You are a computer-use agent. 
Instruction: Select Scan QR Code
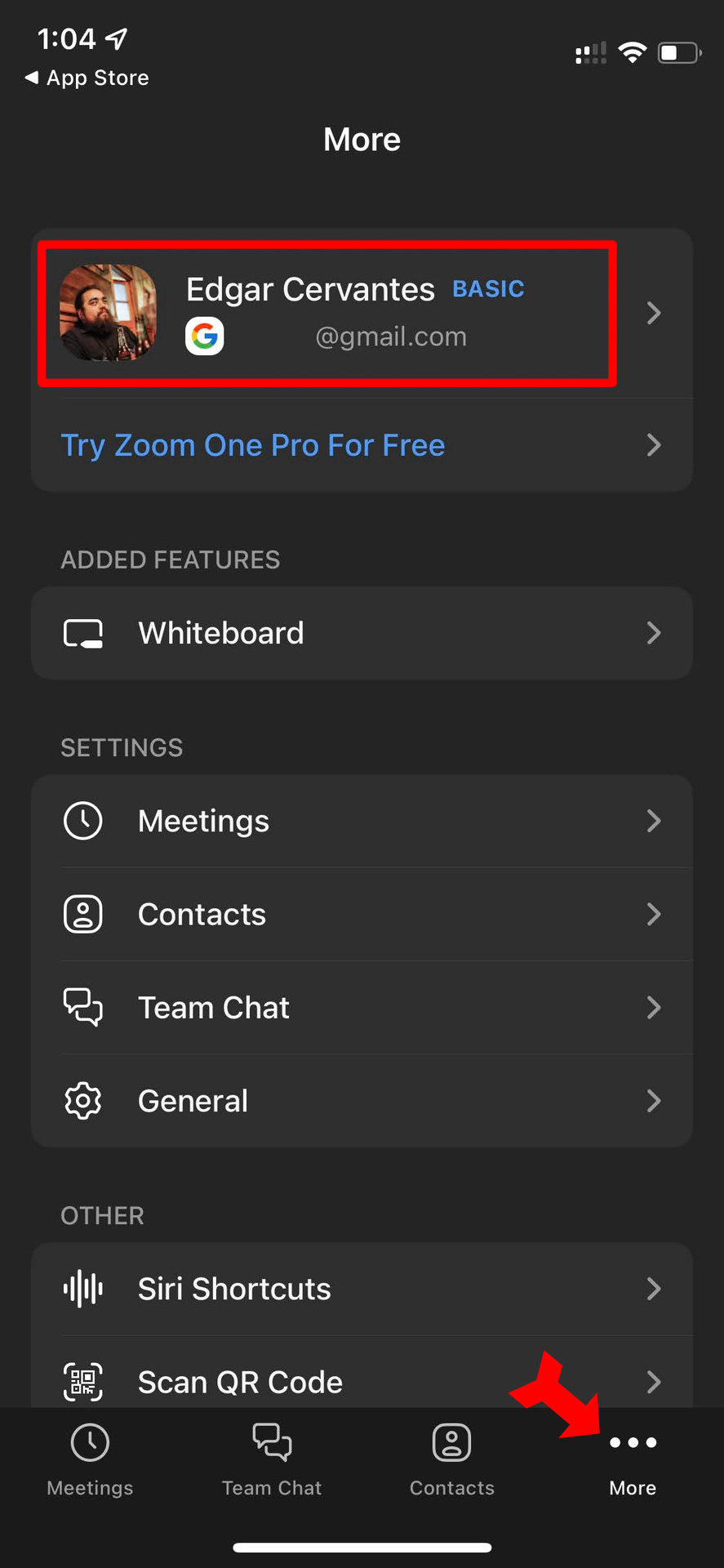click(x=362, y=1381)
